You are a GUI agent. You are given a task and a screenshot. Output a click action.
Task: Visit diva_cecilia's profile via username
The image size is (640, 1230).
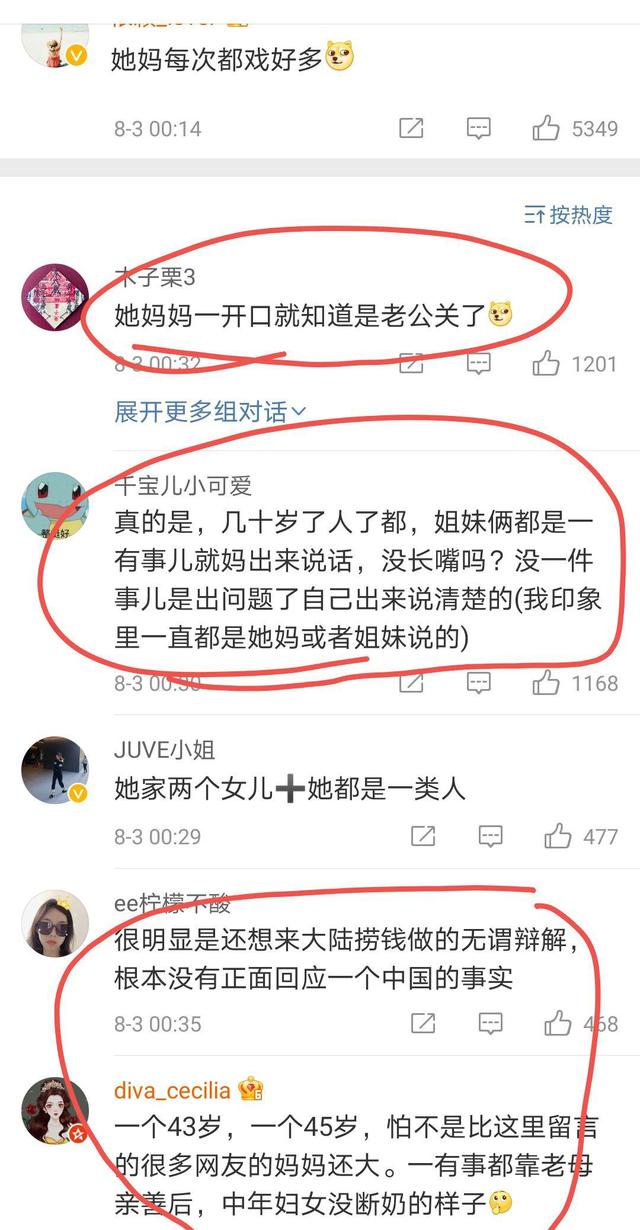point(172,1090)
